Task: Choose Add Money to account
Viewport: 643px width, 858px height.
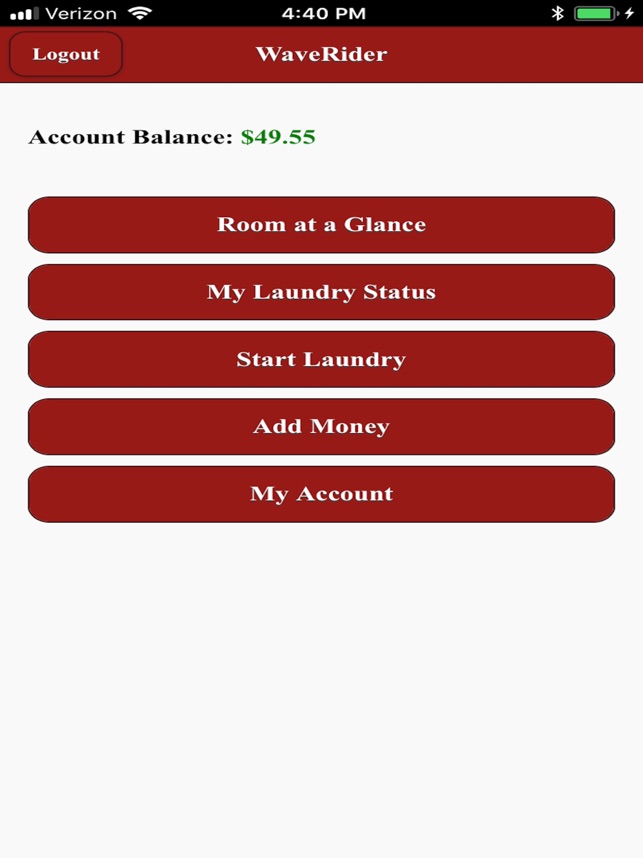Action: pos(321,426)
